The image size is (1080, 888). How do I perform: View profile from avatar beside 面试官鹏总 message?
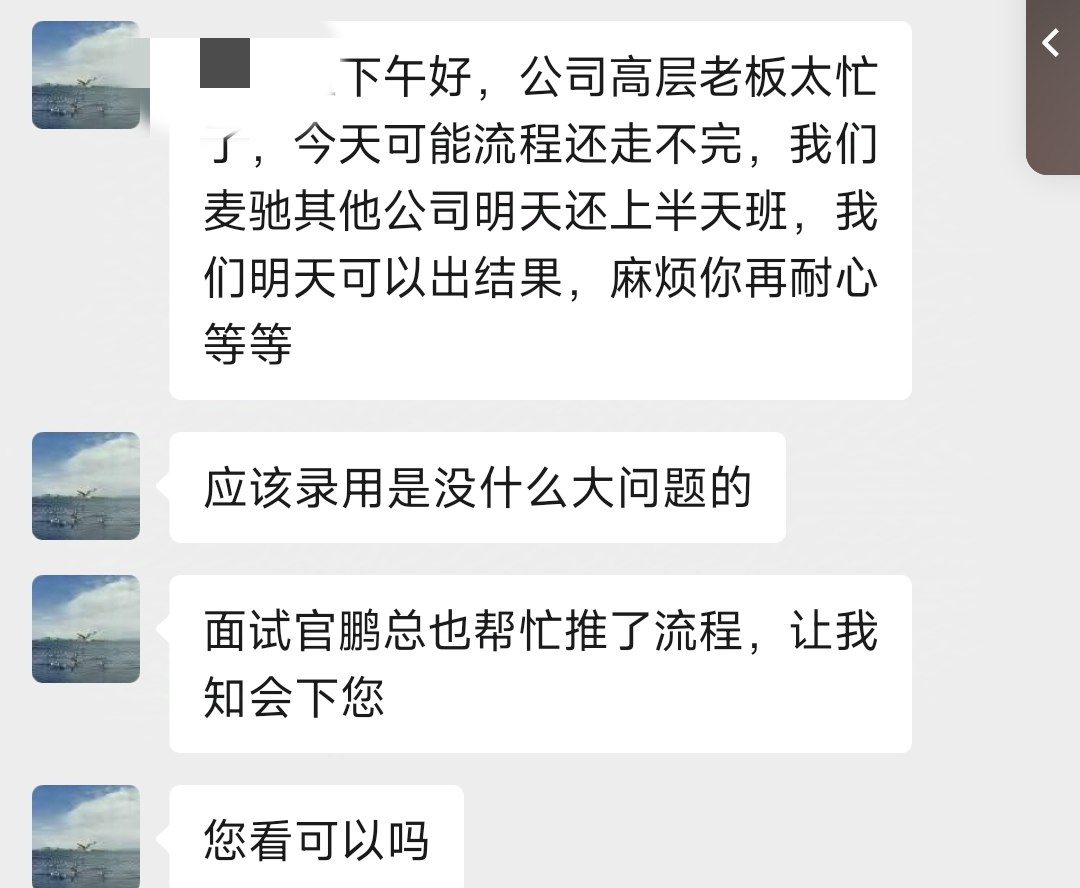86,629
